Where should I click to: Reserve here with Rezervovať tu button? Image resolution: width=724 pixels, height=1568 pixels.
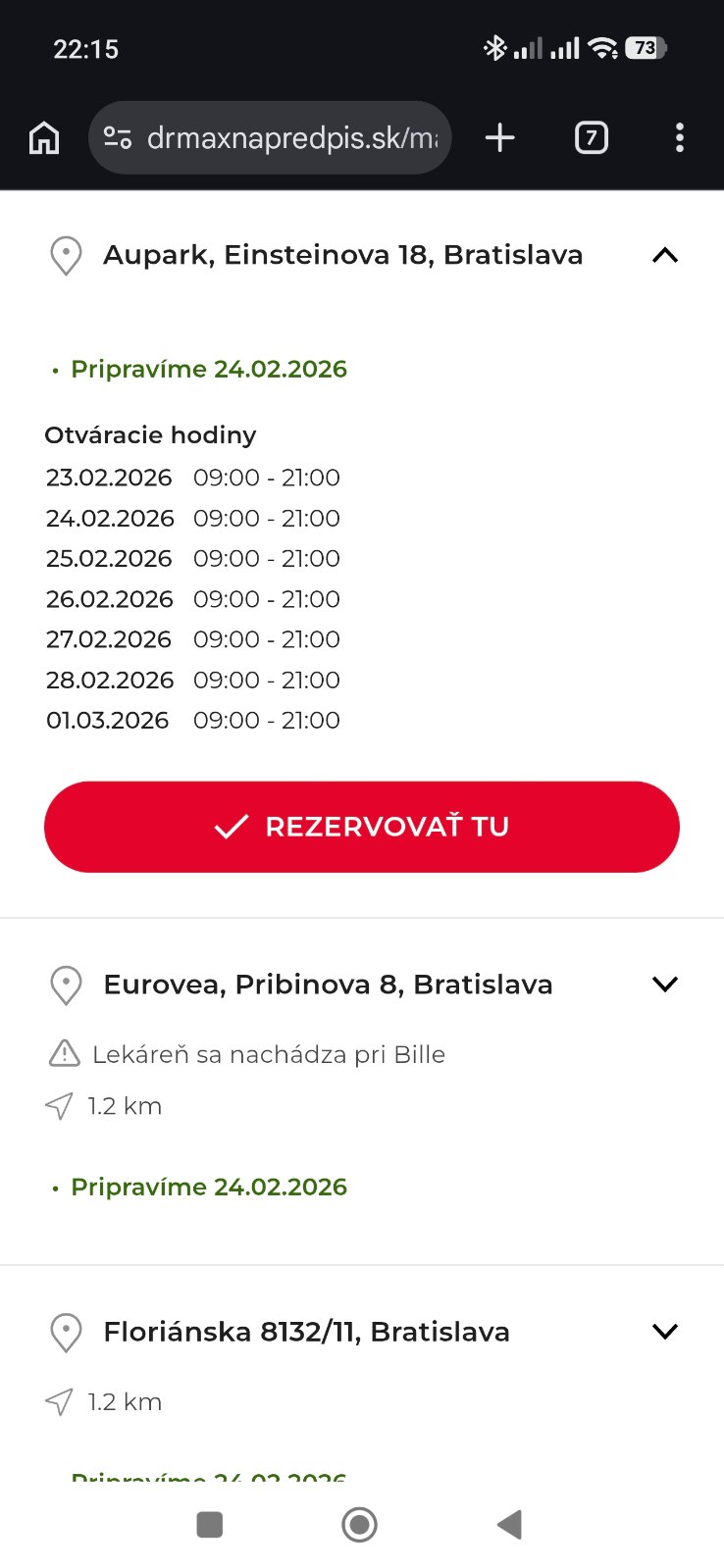362,827
